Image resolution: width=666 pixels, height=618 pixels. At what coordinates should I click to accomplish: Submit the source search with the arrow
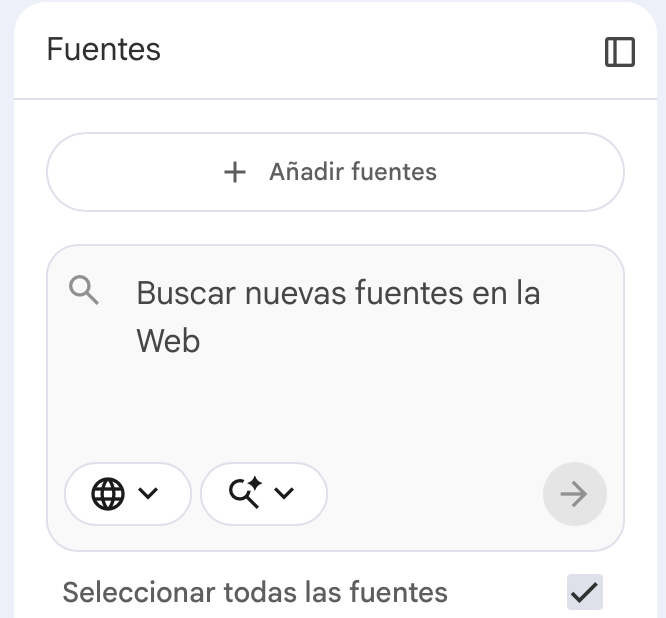tap(574, 494)
